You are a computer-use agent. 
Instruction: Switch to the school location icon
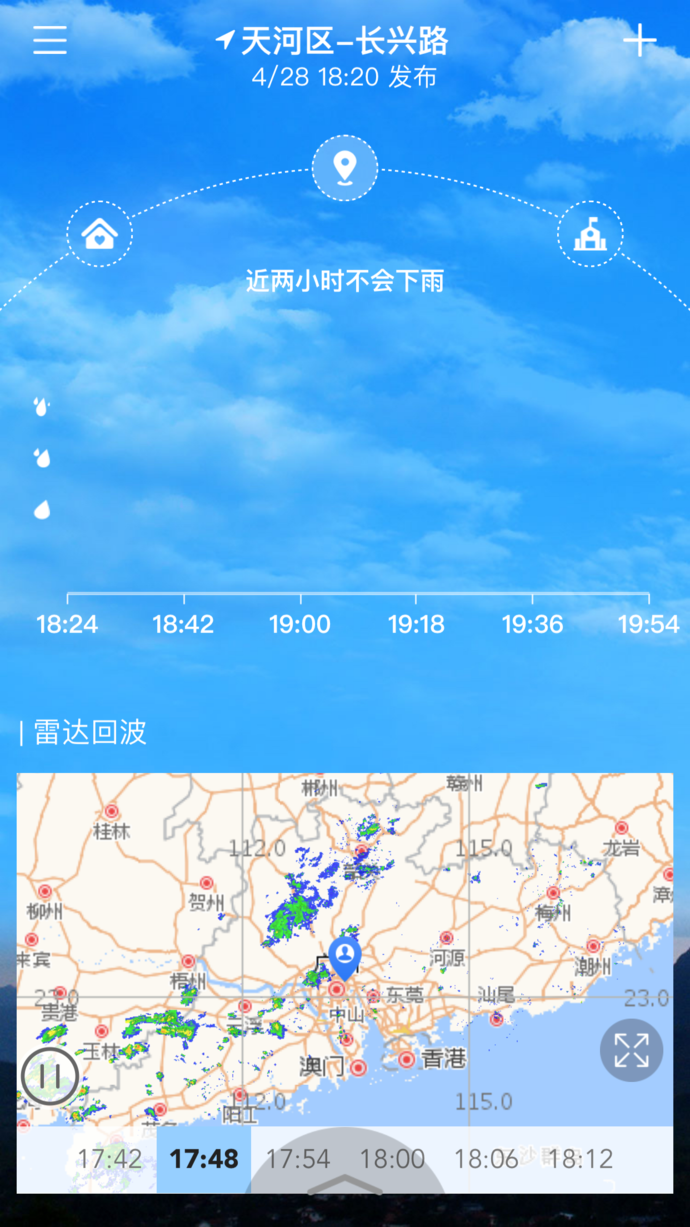click(x=589, y=234)
